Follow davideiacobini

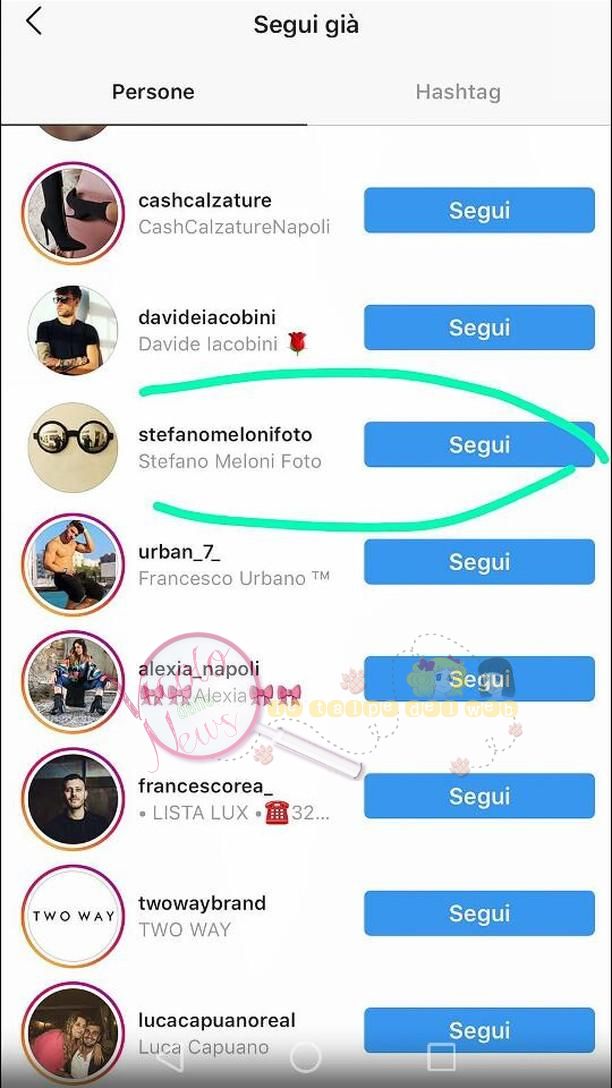click(479, 328)
